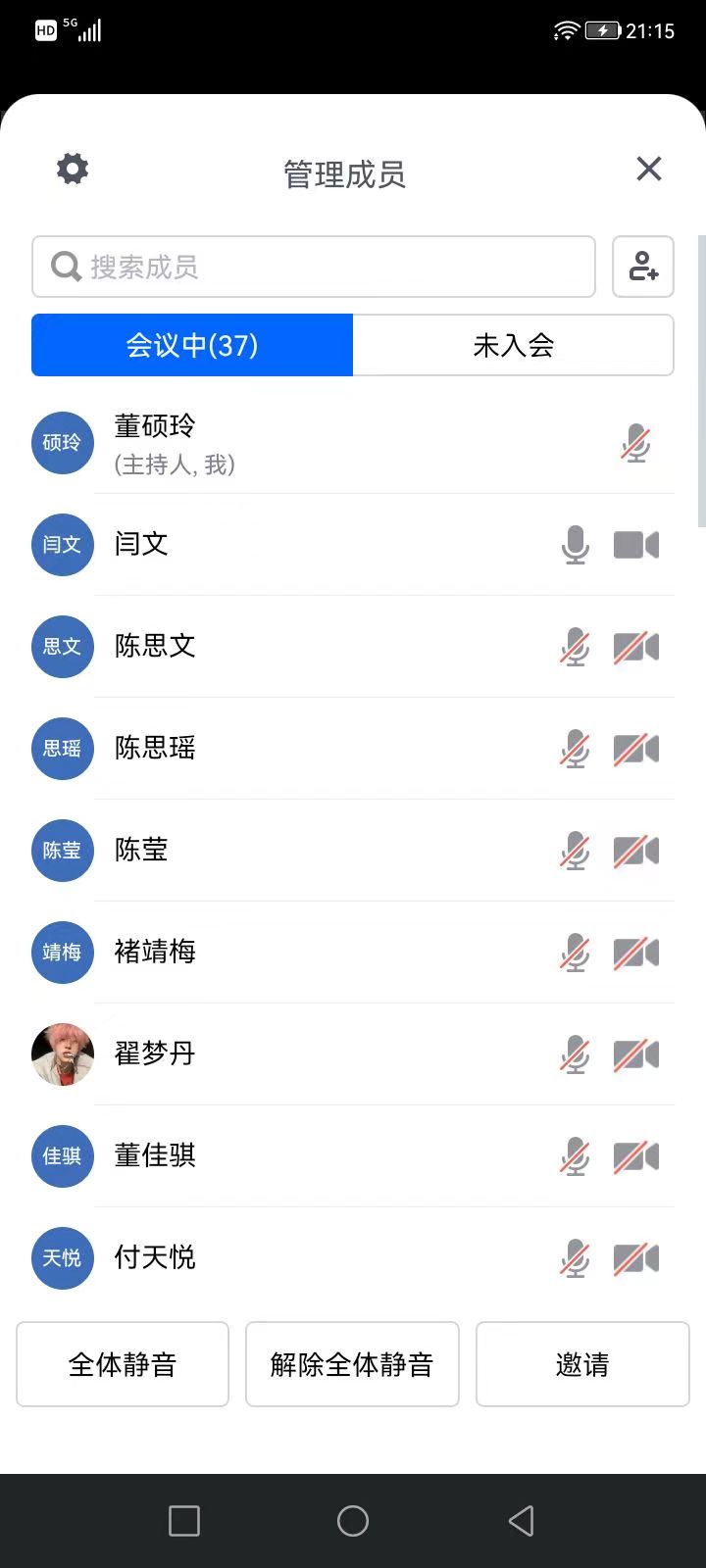Tap the 邀请 button
The image size is (706, 1568).
pos(582,1364)
